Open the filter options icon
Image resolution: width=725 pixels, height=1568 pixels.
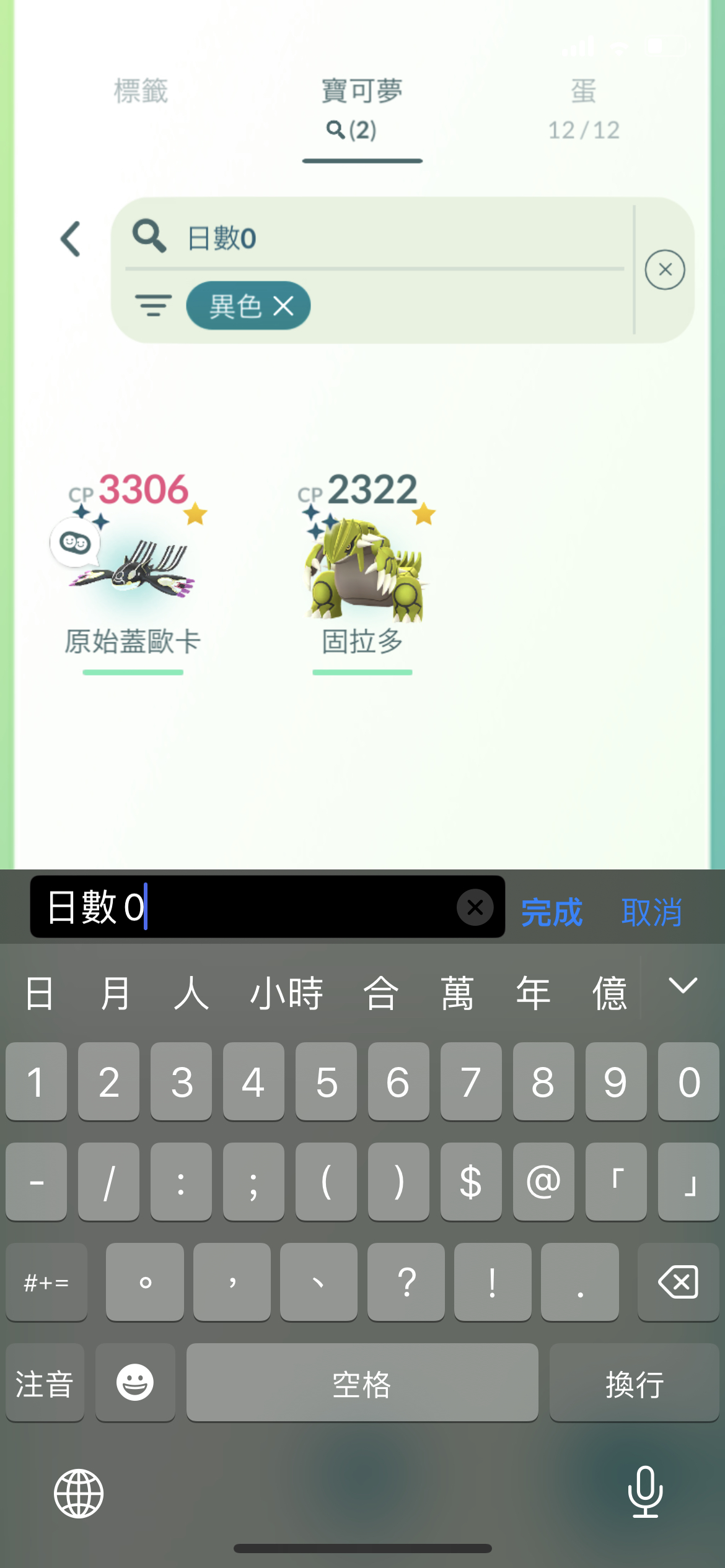click(153, 306)
